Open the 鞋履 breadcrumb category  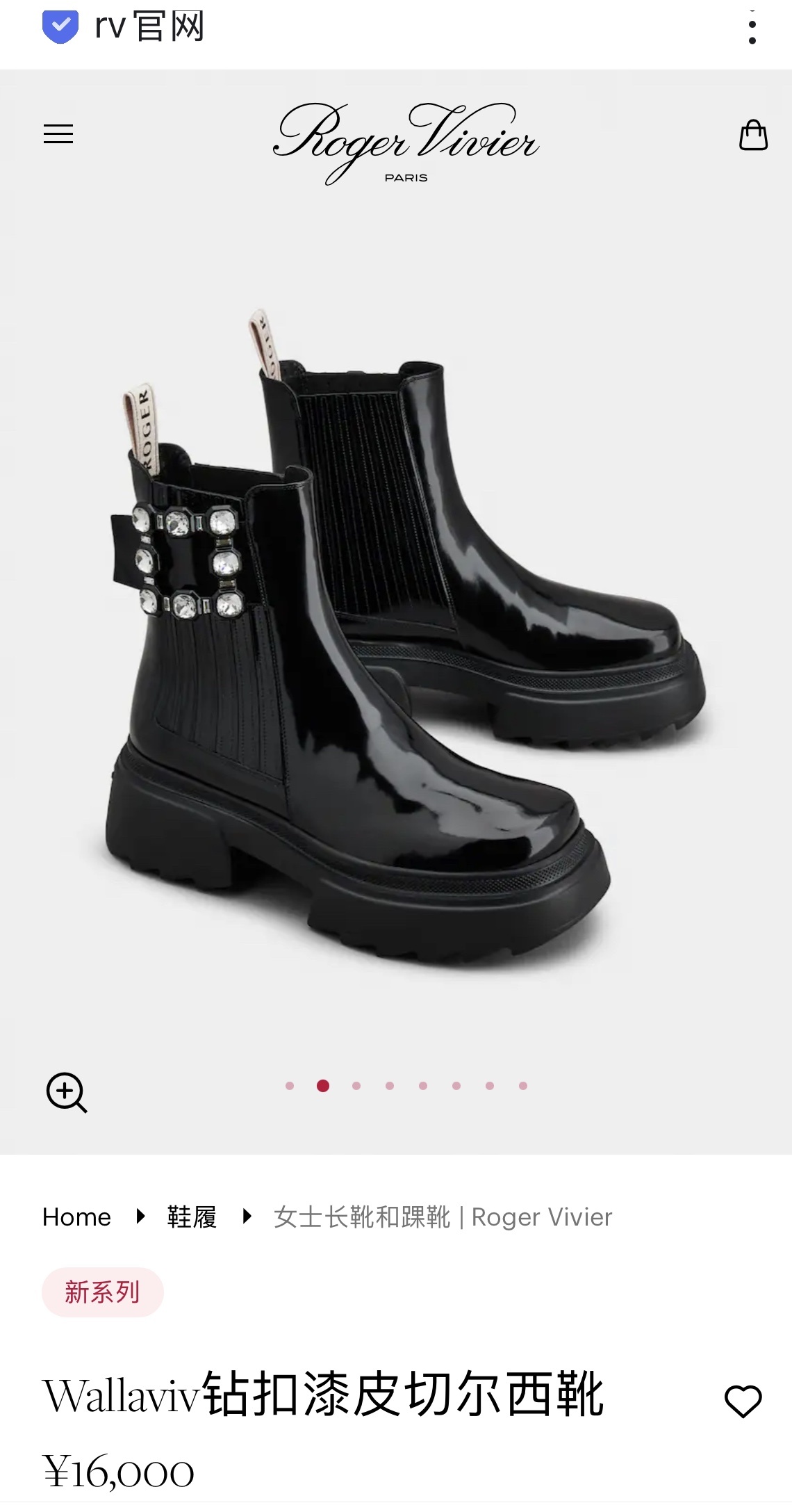click(x=192, y=1217)
